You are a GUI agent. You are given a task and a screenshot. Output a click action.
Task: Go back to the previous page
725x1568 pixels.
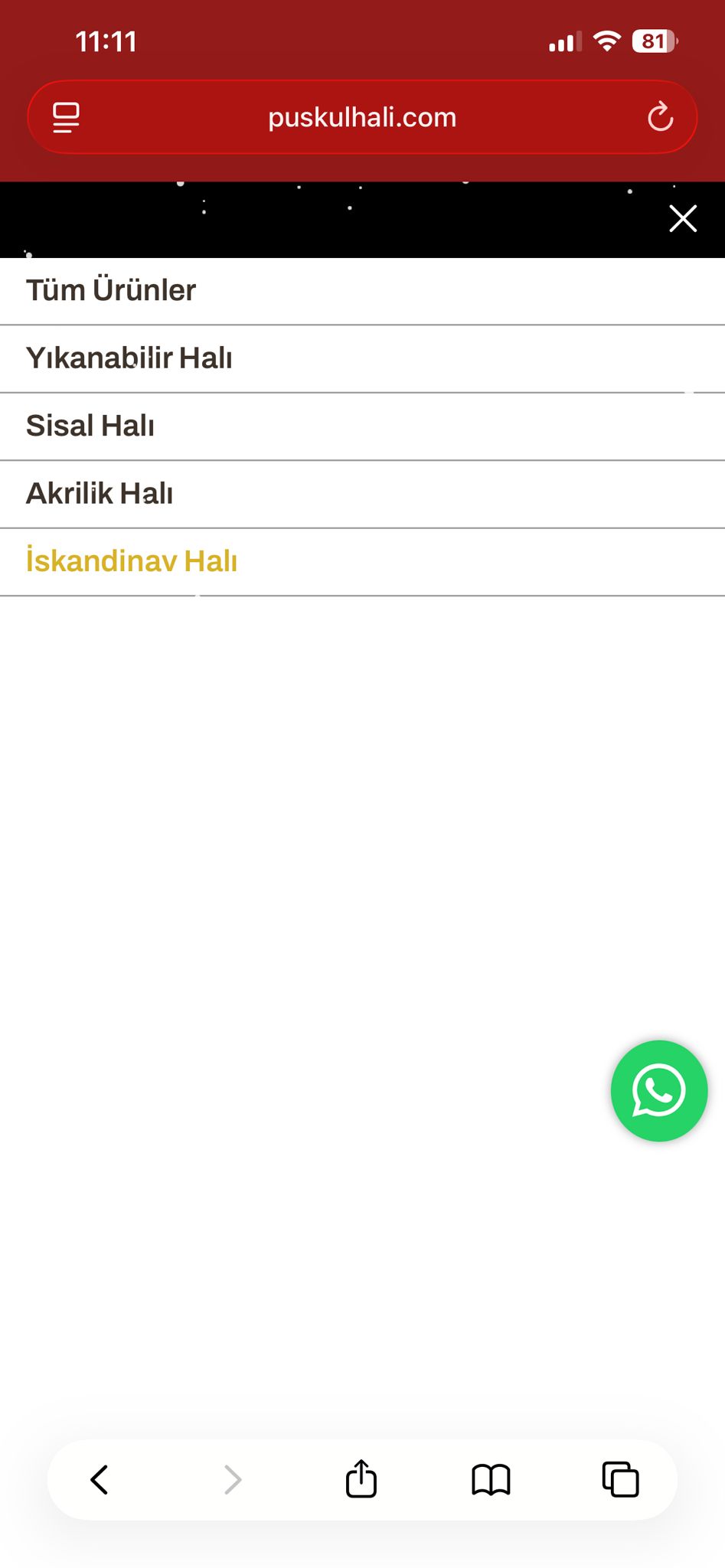pos(100,1479)
